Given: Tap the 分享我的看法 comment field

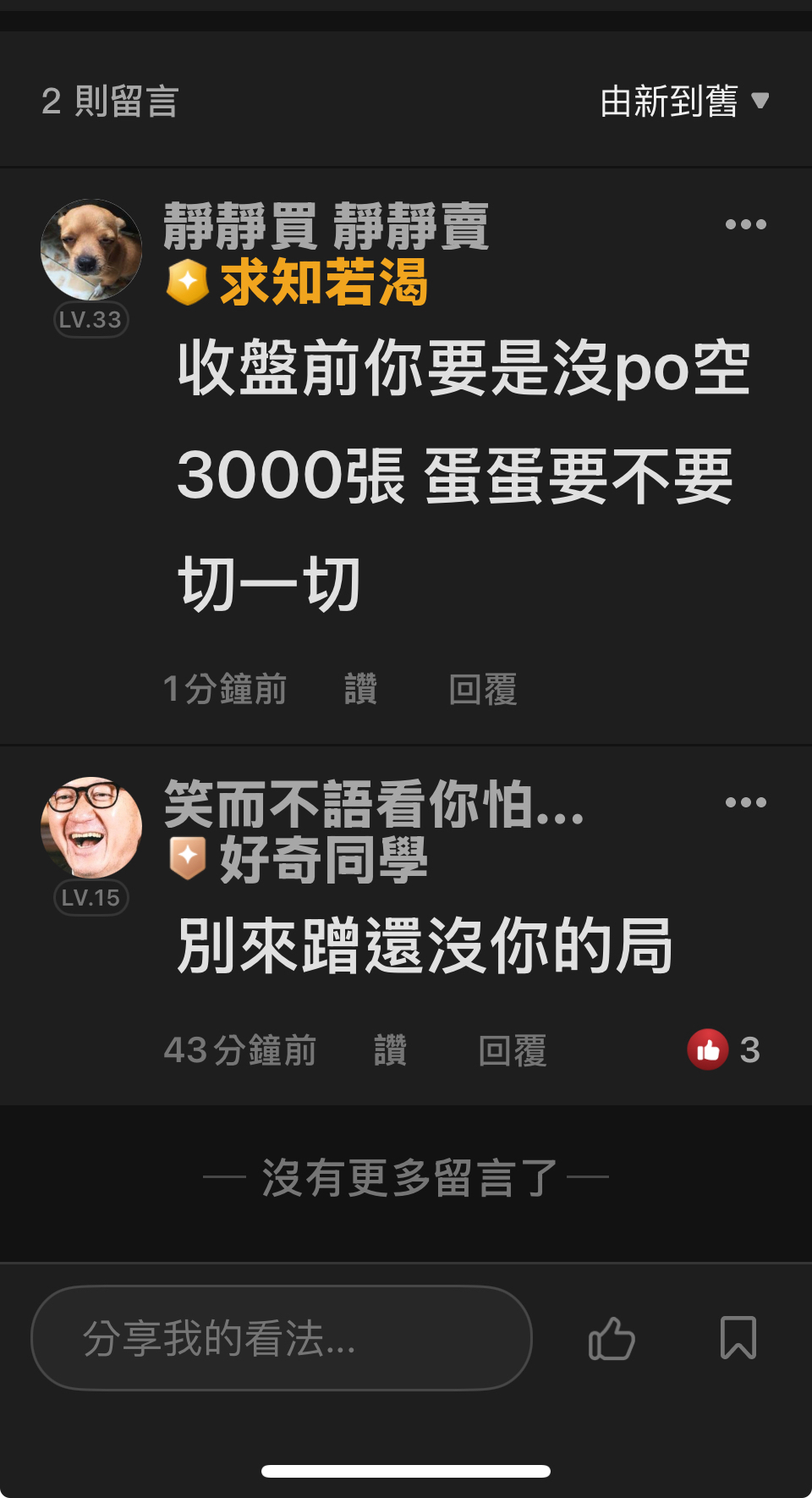Looking at the screenshot, I should [x=282, y=1338].
